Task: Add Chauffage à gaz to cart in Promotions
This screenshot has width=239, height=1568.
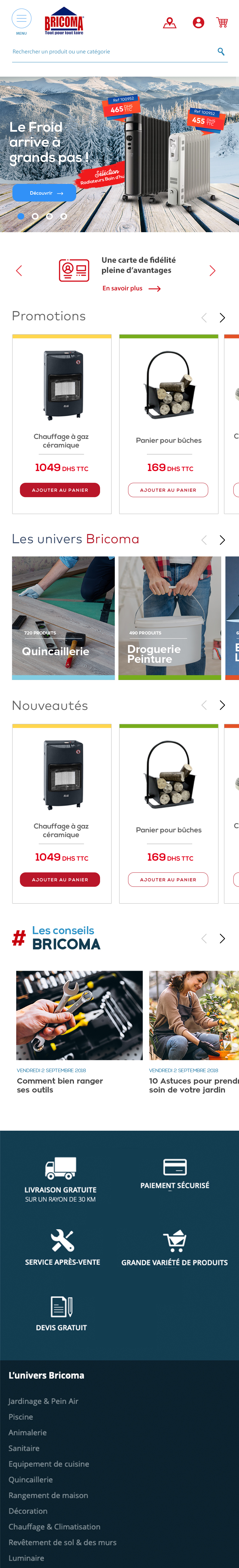Action: coord(60,490)
